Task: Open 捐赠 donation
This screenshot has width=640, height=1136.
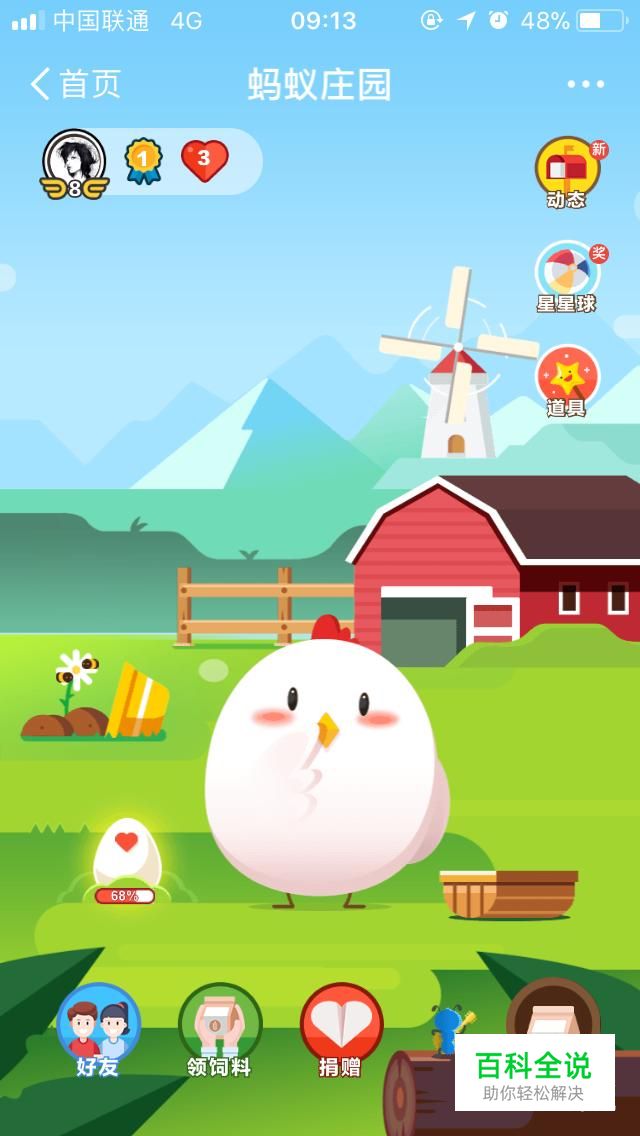Action: (x=341, y=1029)
